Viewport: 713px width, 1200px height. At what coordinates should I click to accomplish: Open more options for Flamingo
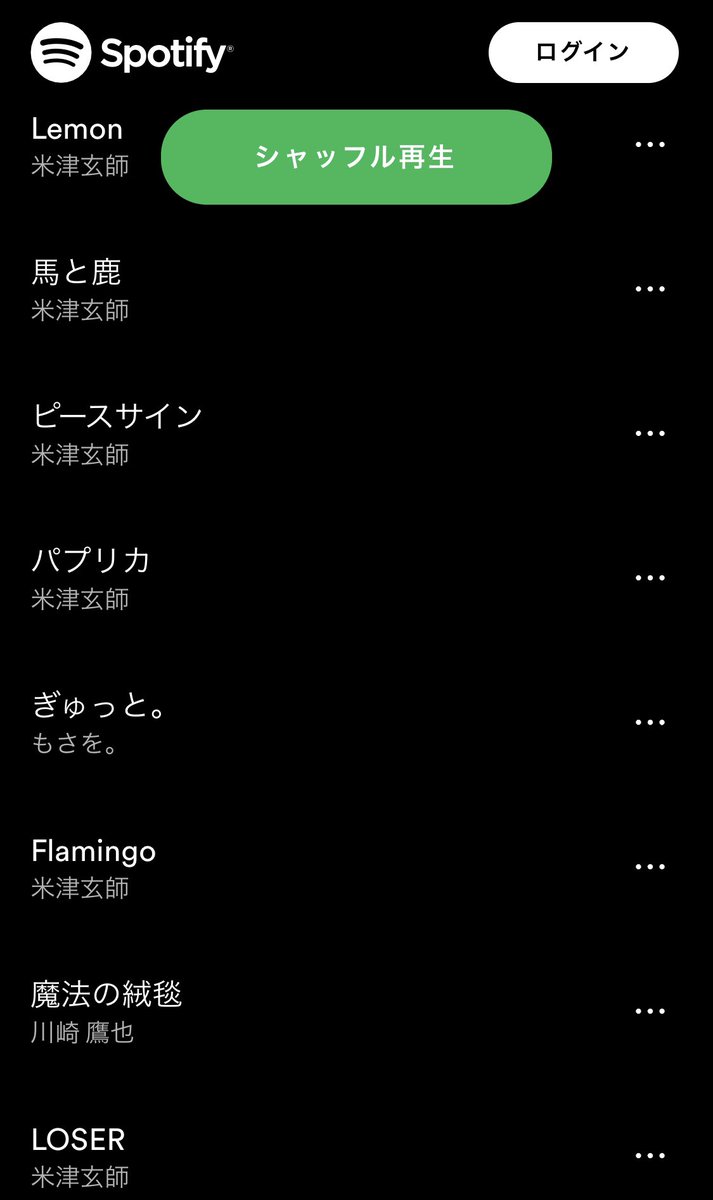(x=650, y=867)
